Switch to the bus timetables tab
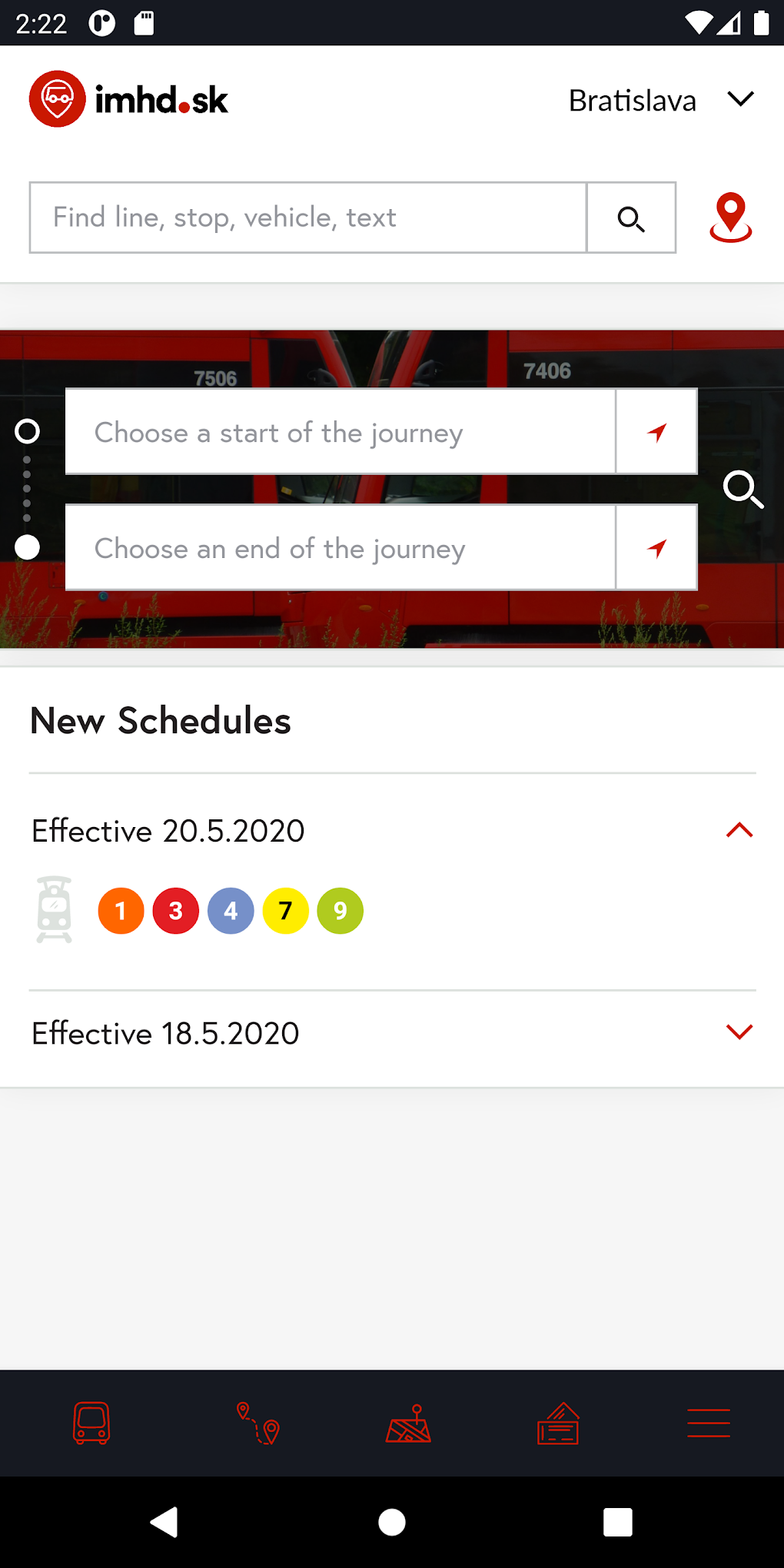Screen dimensions: 784x1568 point(91,1423)
